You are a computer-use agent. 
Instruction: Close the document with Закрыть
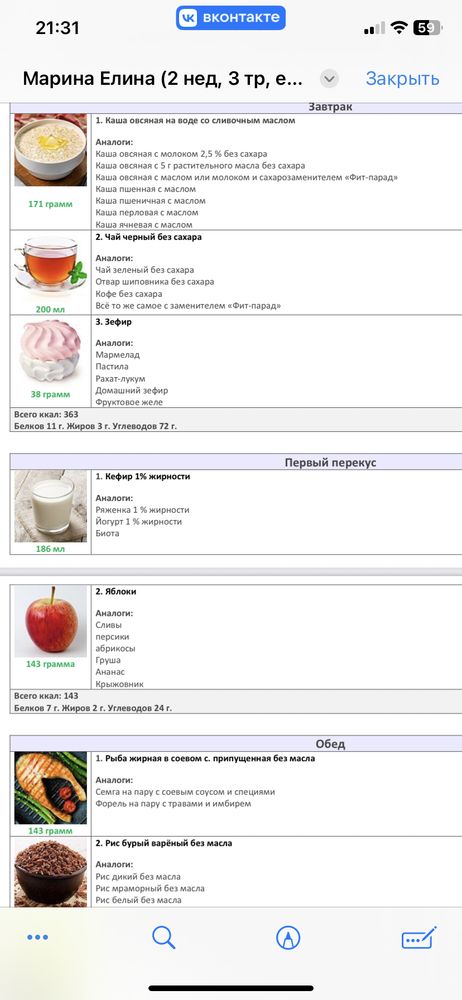coord(402,78)
